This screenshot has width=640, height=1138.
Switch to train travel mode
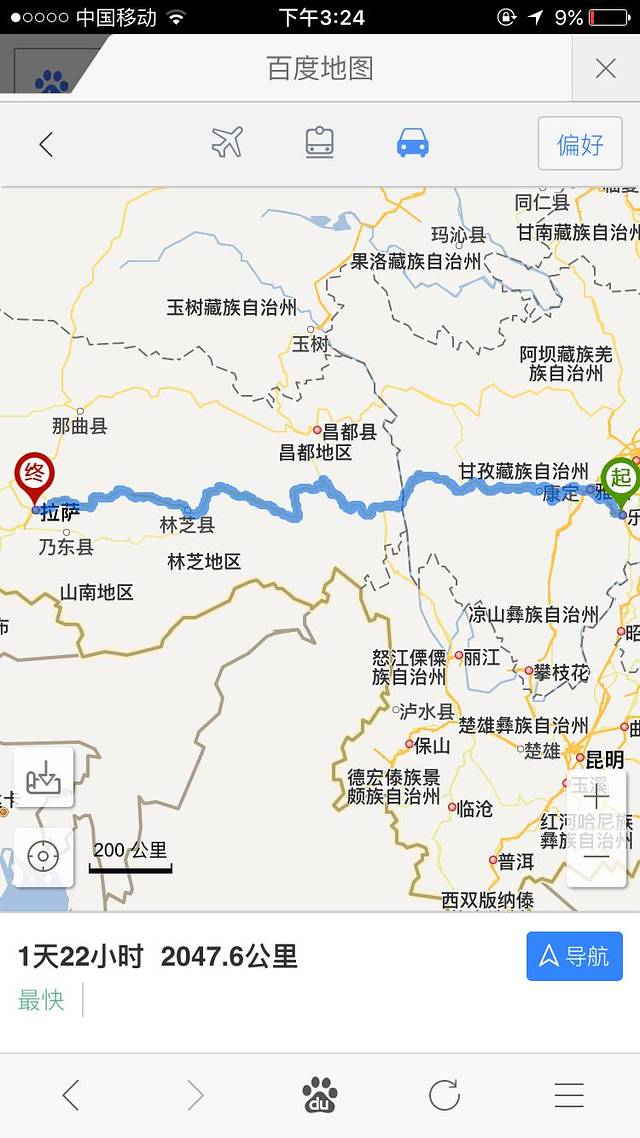319,143
